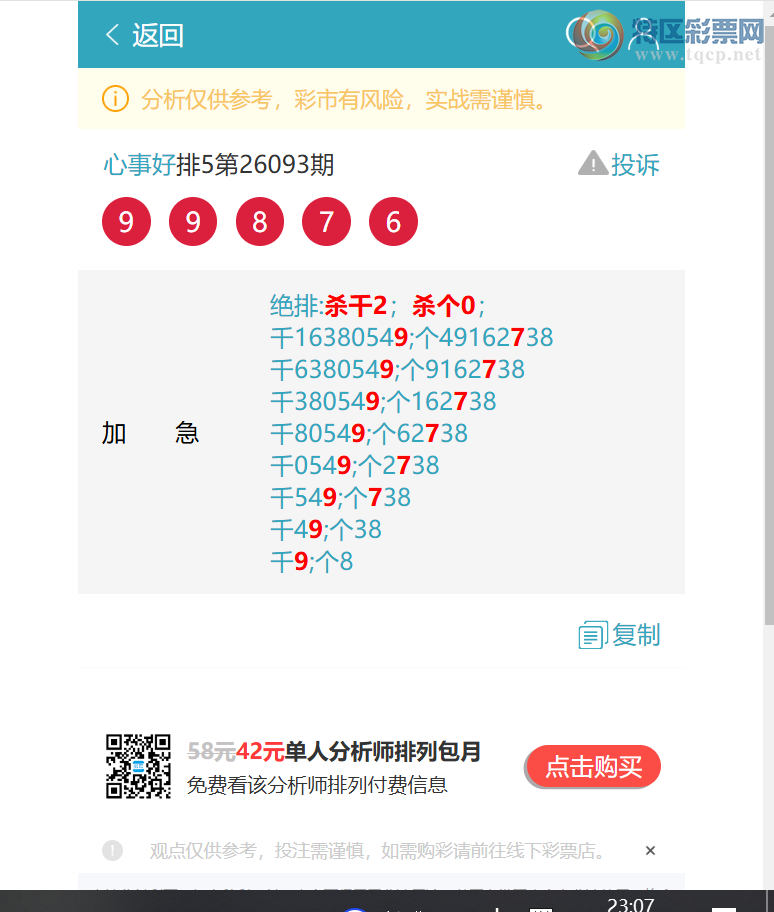The image size is (774, 912).
Task: Select the red ball showing number 7
Action: pos(326,221)
